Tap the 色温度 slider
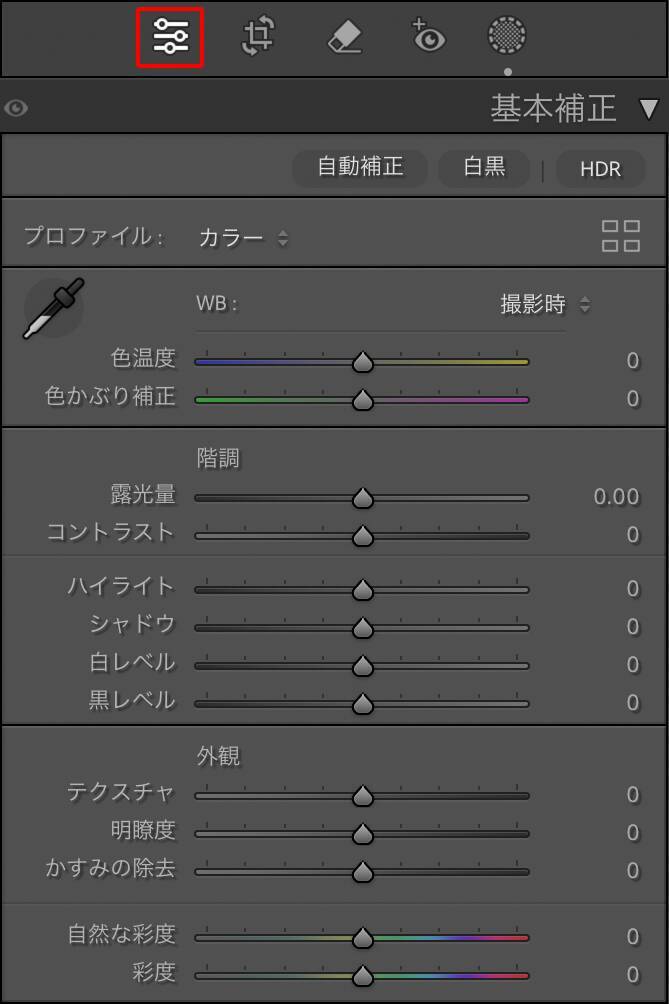 coord(362,361)
